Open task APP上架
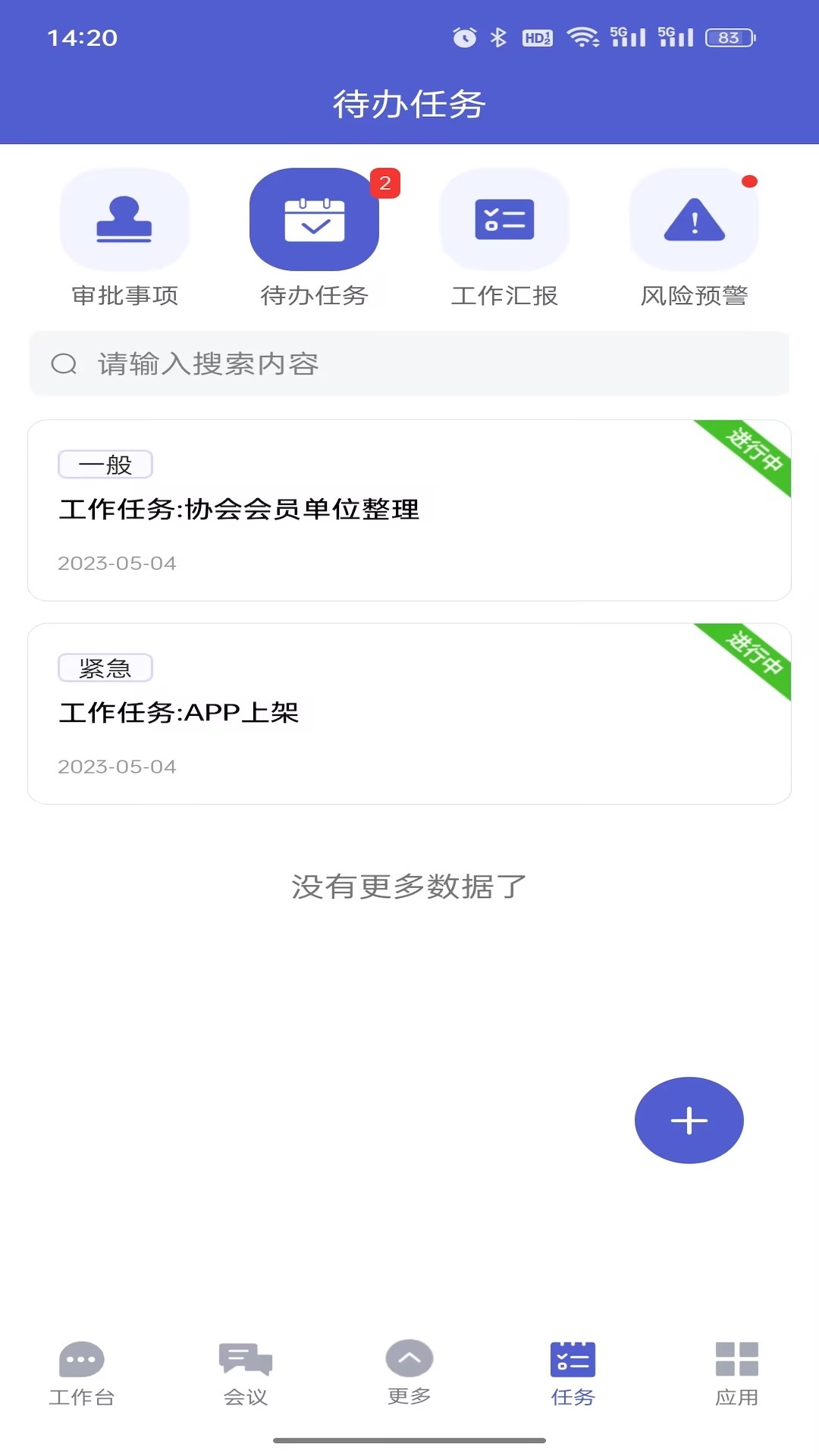This screenshot has height=1456, width=819. 409,713
